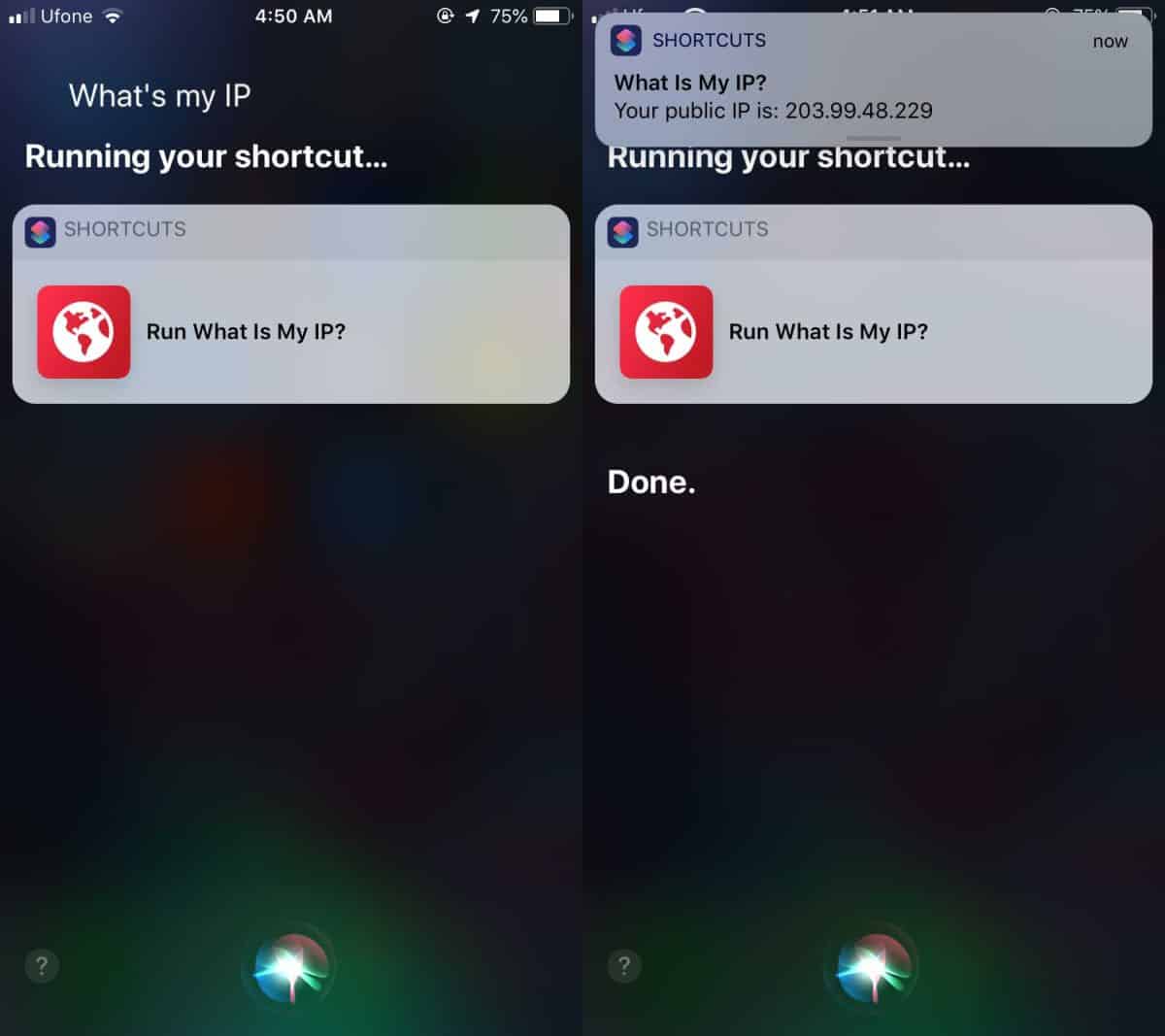The width and height of the screenshot is (1165, 1036).
Task: Tap Siri orb on the screen showing Done
Action: (872, 966)
